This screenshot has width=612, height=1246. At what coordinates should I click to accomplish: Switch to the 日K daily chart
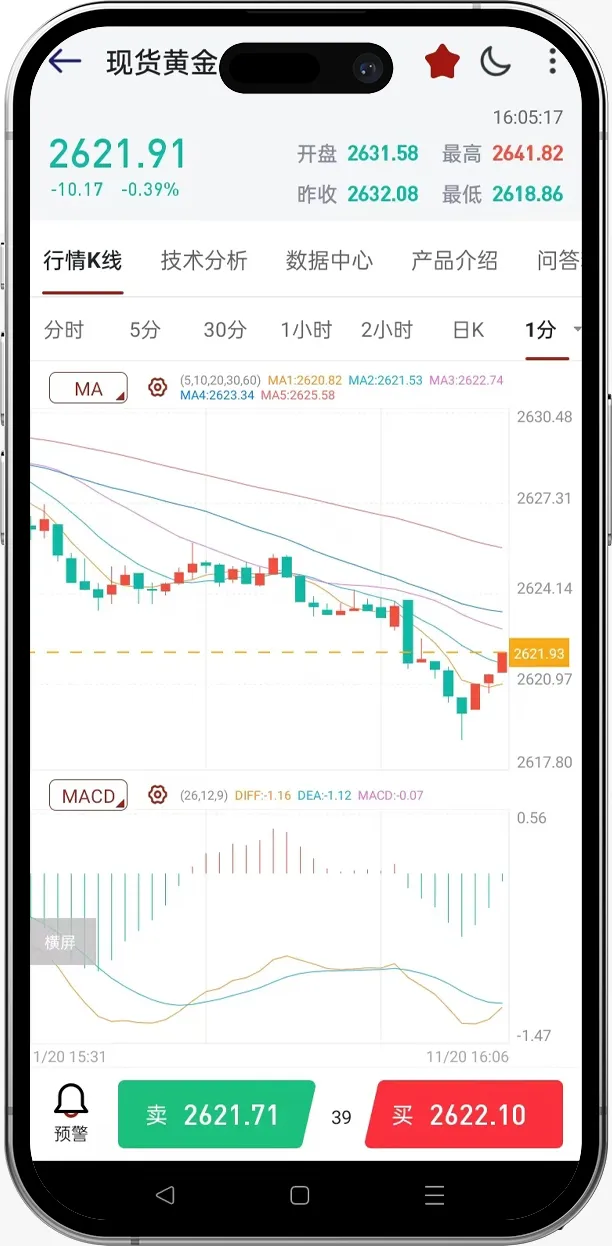(x=468, y=330)
